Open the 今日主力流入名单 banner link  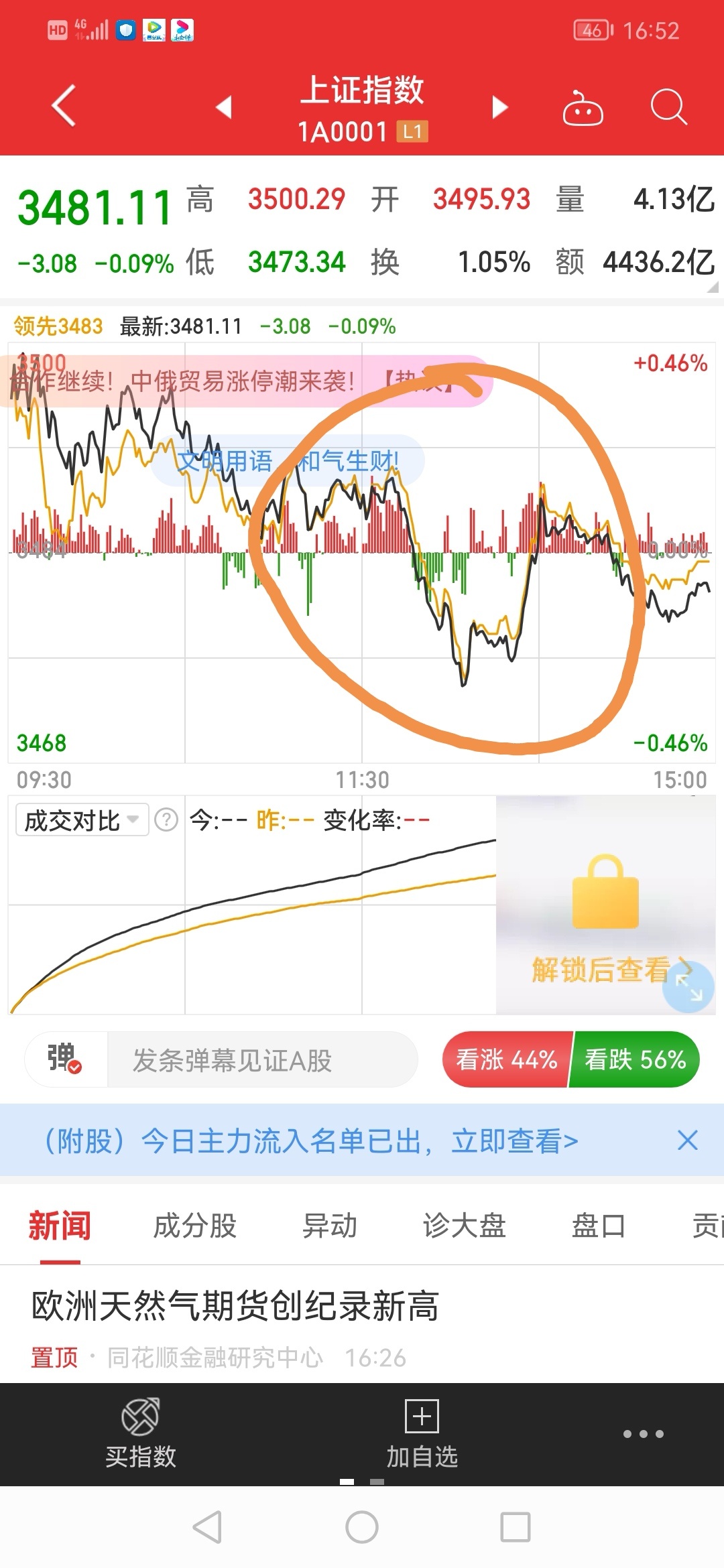click(311, 1140)
